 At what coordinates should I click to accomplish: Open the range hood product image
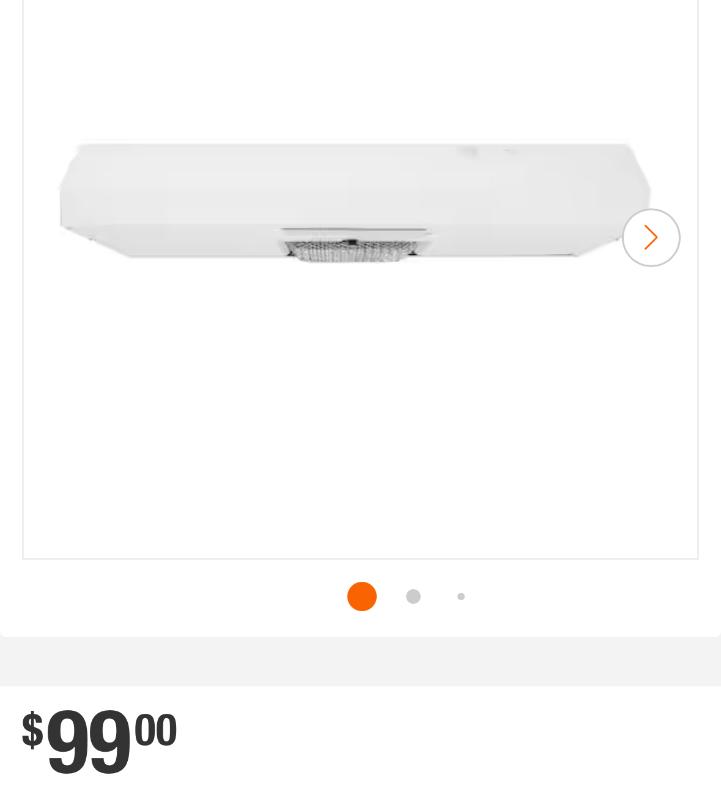click(355, 205)
